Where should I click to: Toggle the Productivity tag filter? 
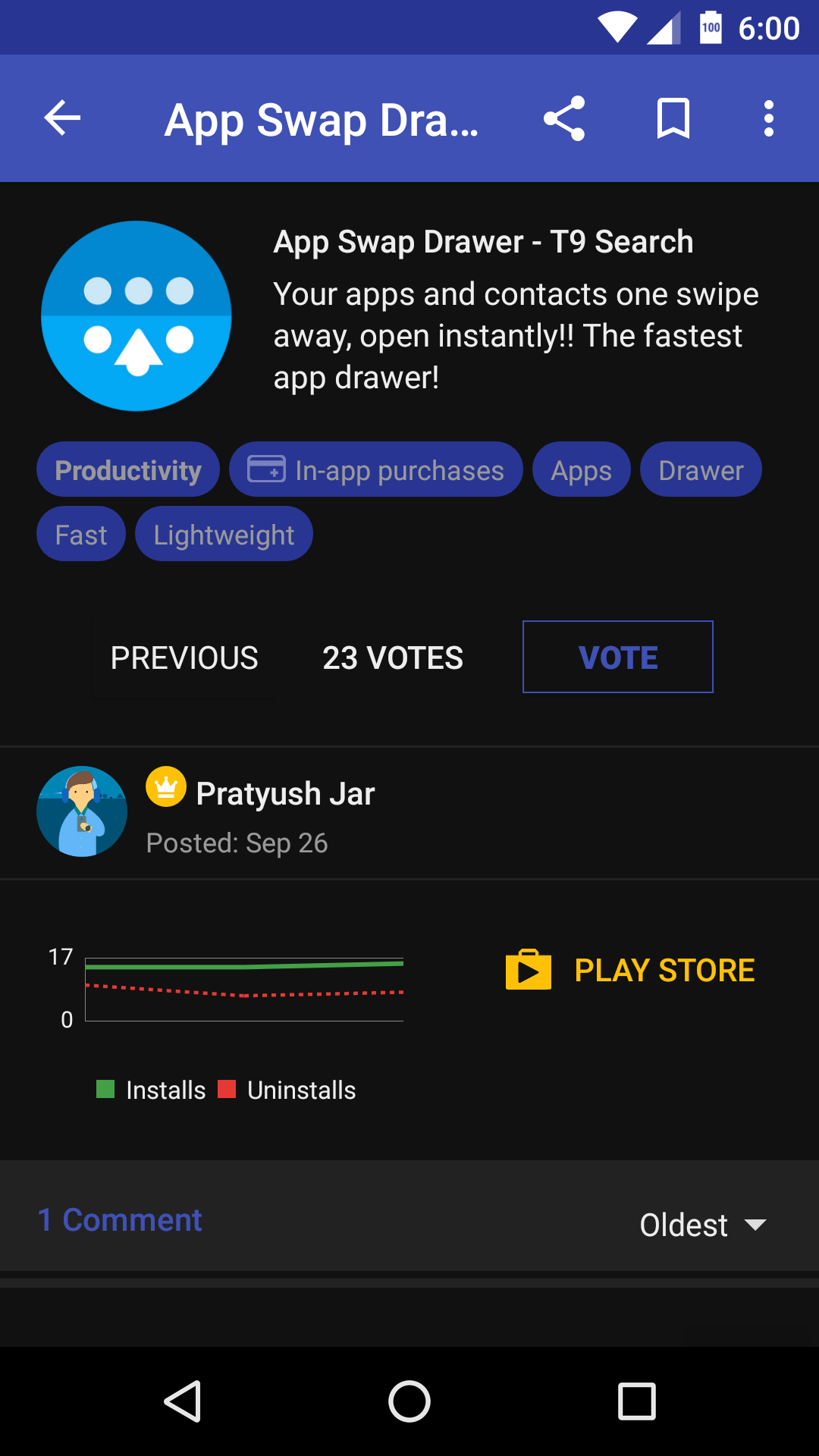tap(127, 469)
